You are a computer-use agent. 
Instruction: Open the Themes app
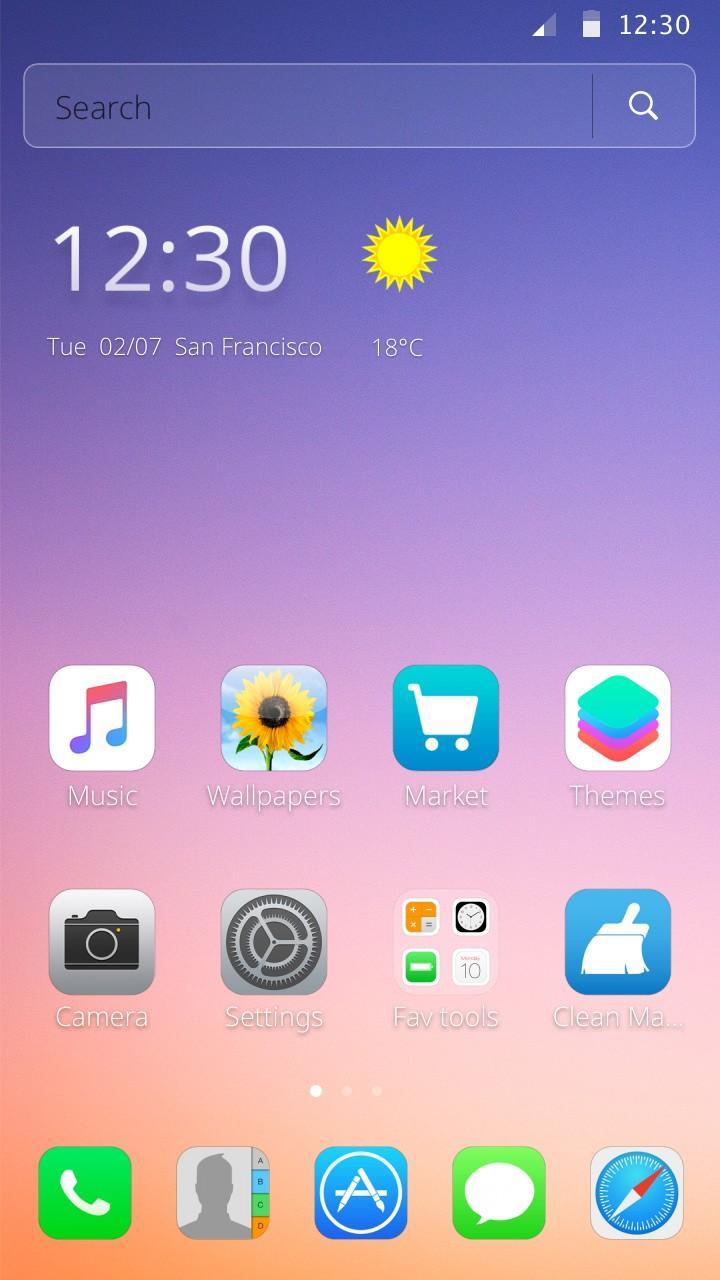[617, 718]
